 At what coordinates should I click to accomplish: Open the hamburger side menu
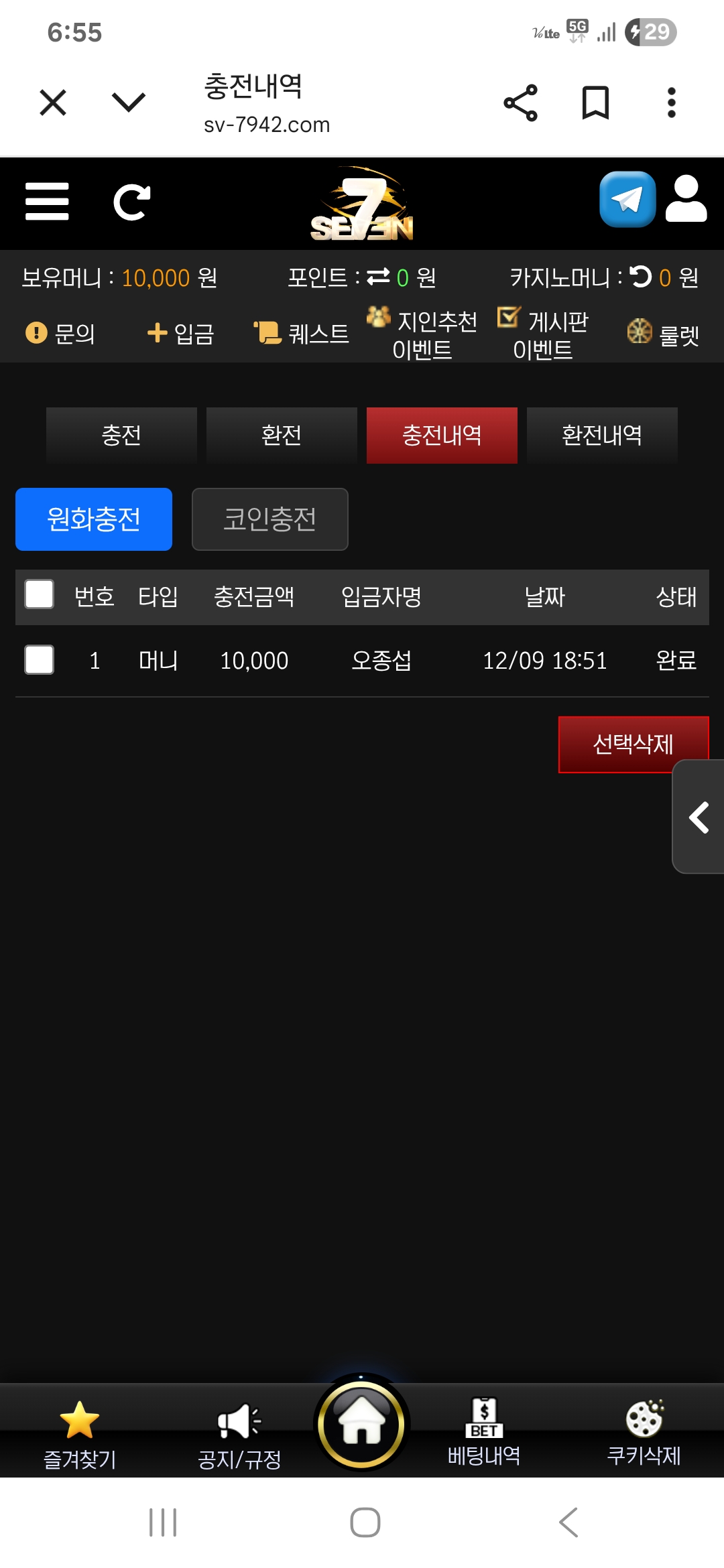click(47, 202)
